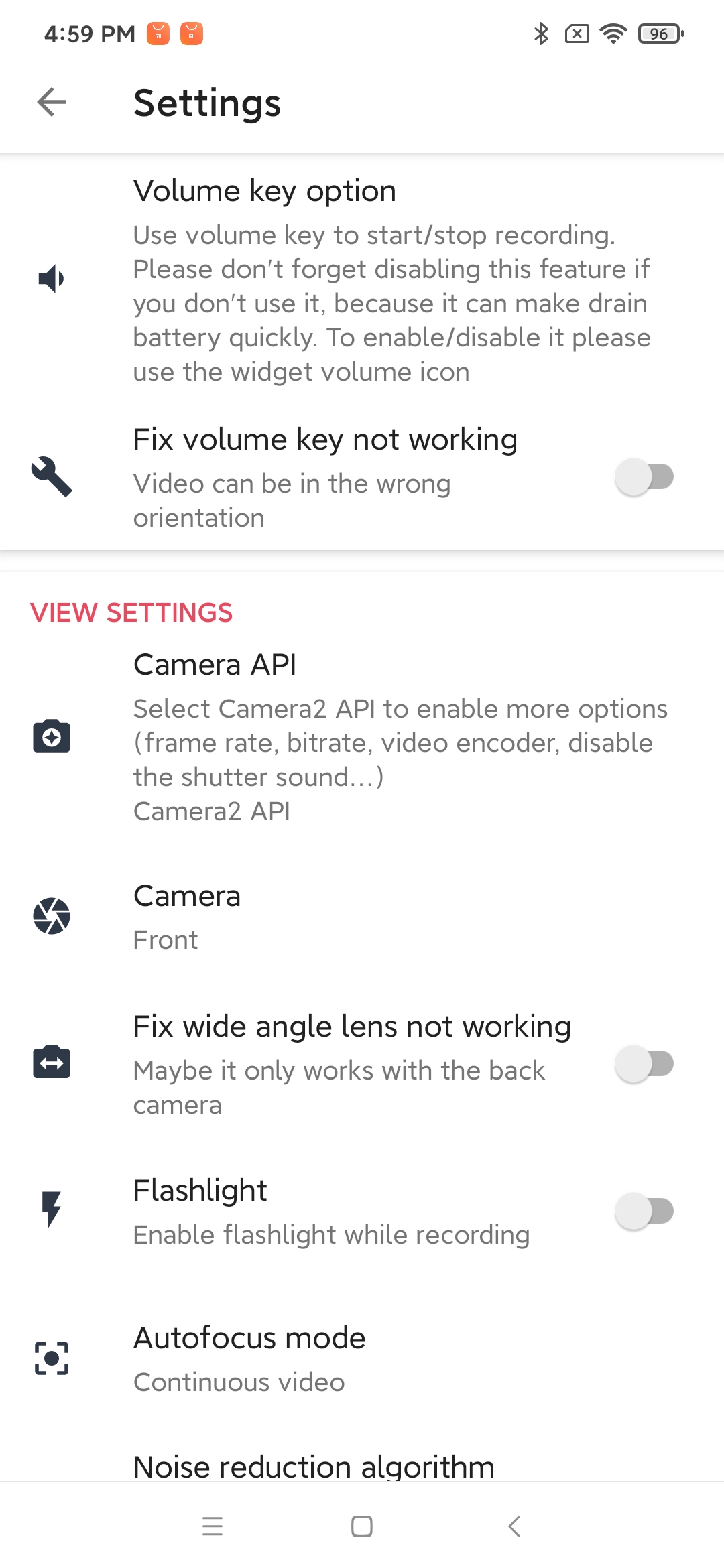Image resolution: width=724 pixels, height=1568 pixels.
Task: Open the Camera Front selection
Action: coord(362,917)
